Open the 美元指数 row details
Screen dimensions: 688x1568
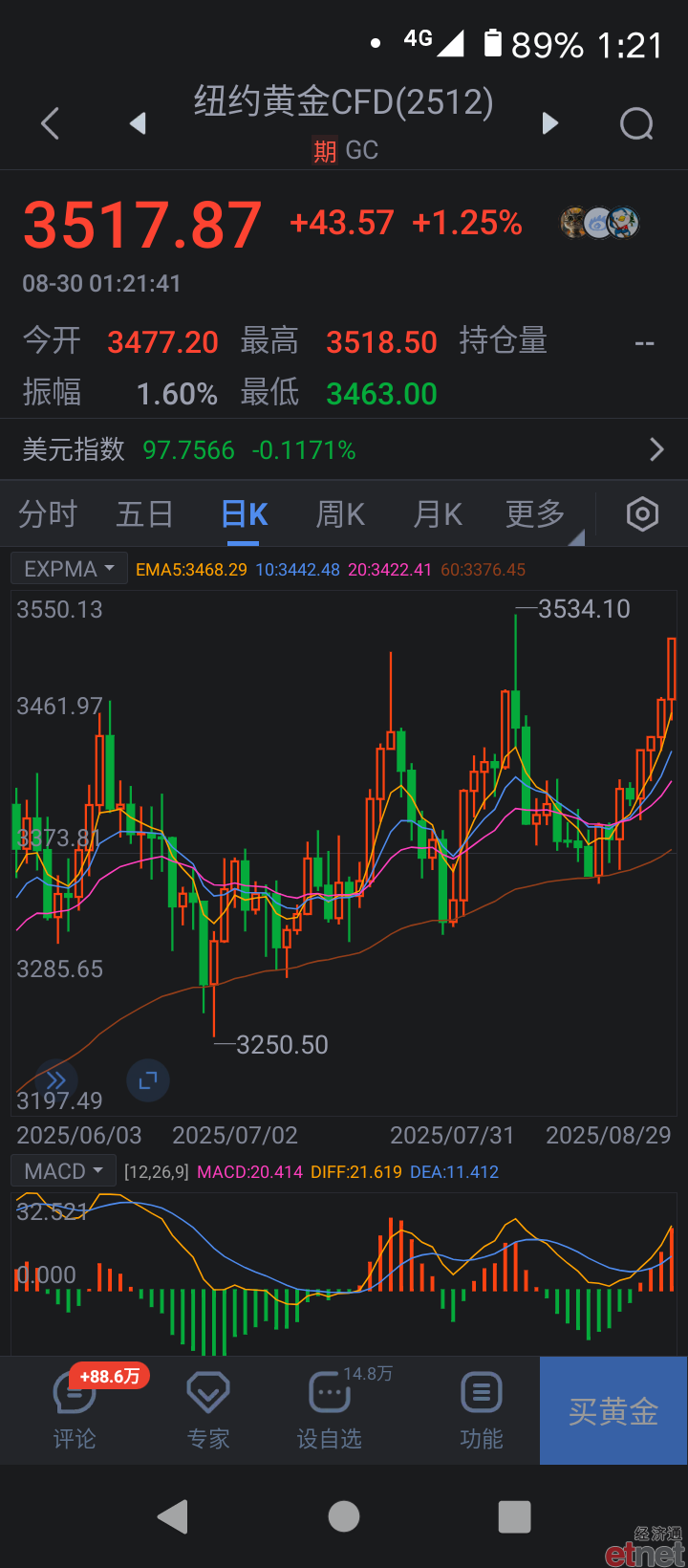coord(344,449)
